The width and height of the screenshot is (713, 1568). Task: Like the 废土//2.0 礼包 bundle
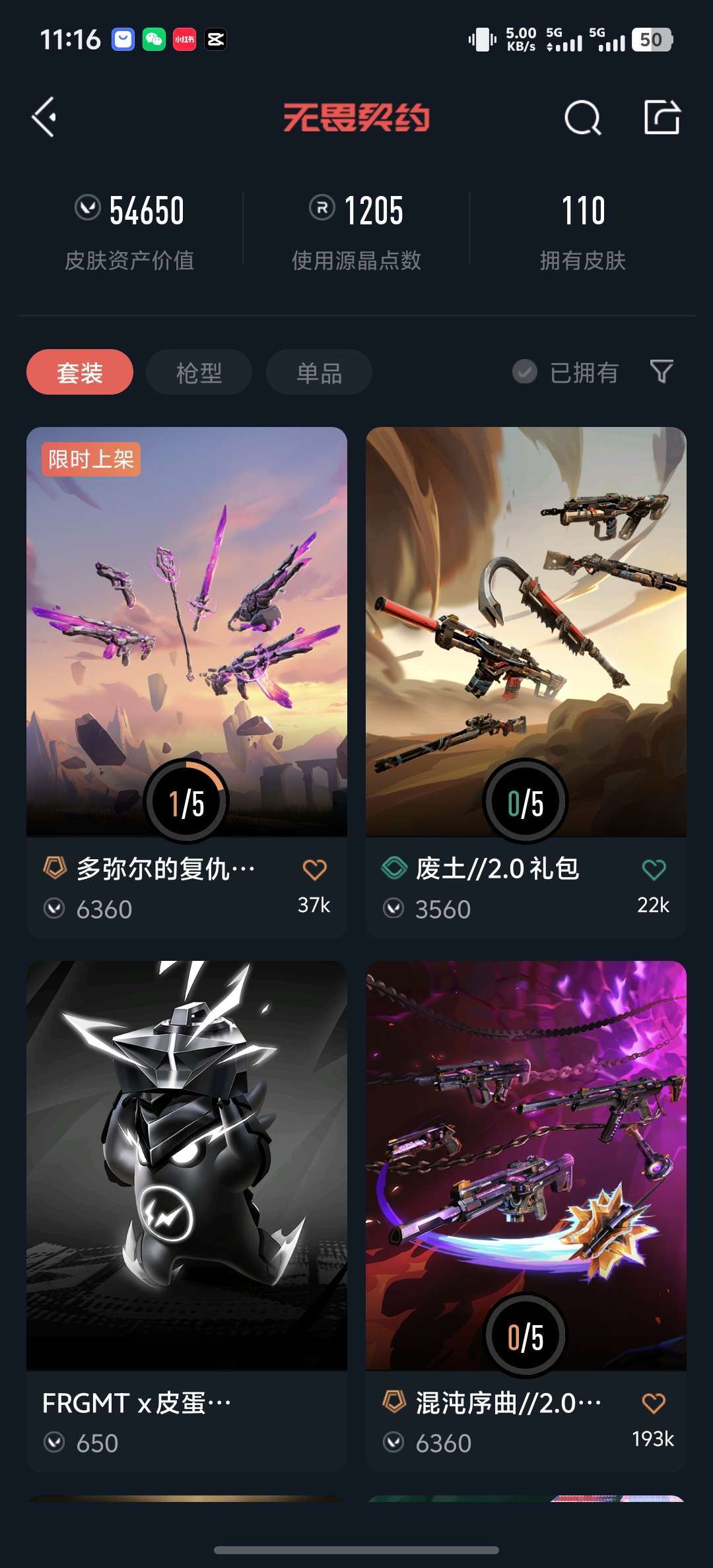tap(654, 870)
